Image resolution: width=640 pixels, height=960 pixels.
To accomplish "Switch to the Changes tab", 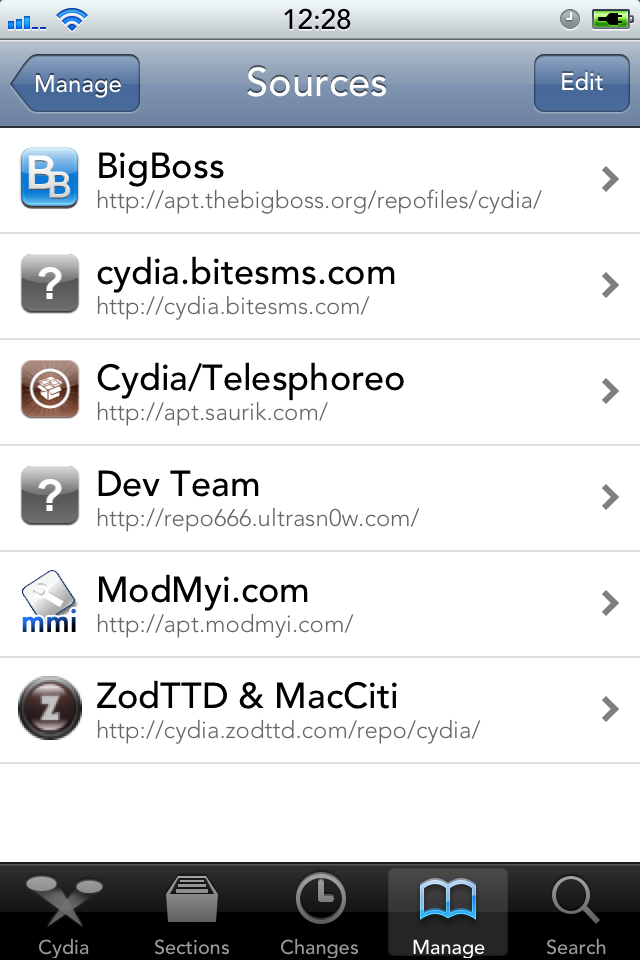I will tap(320, 913).
